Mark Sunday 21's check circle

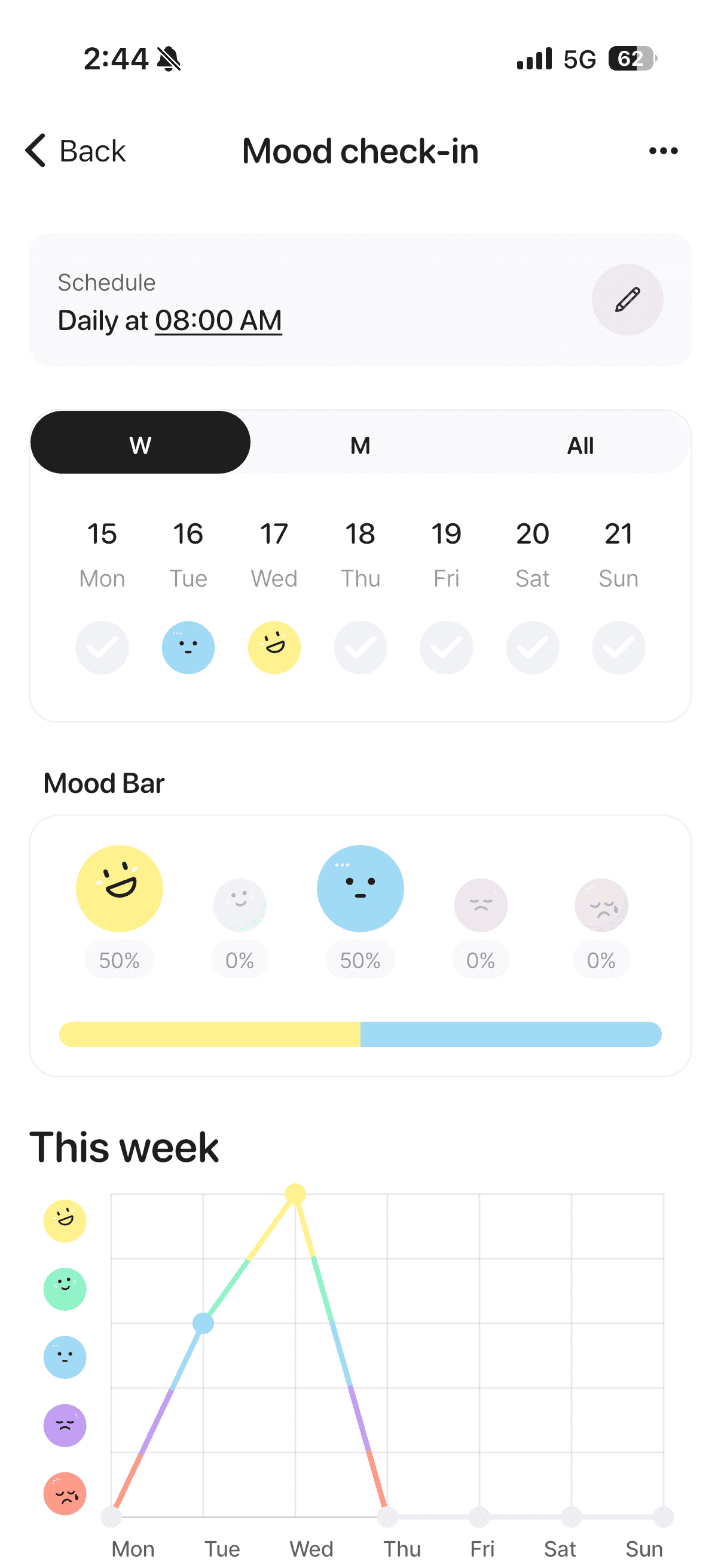point(618,648)
